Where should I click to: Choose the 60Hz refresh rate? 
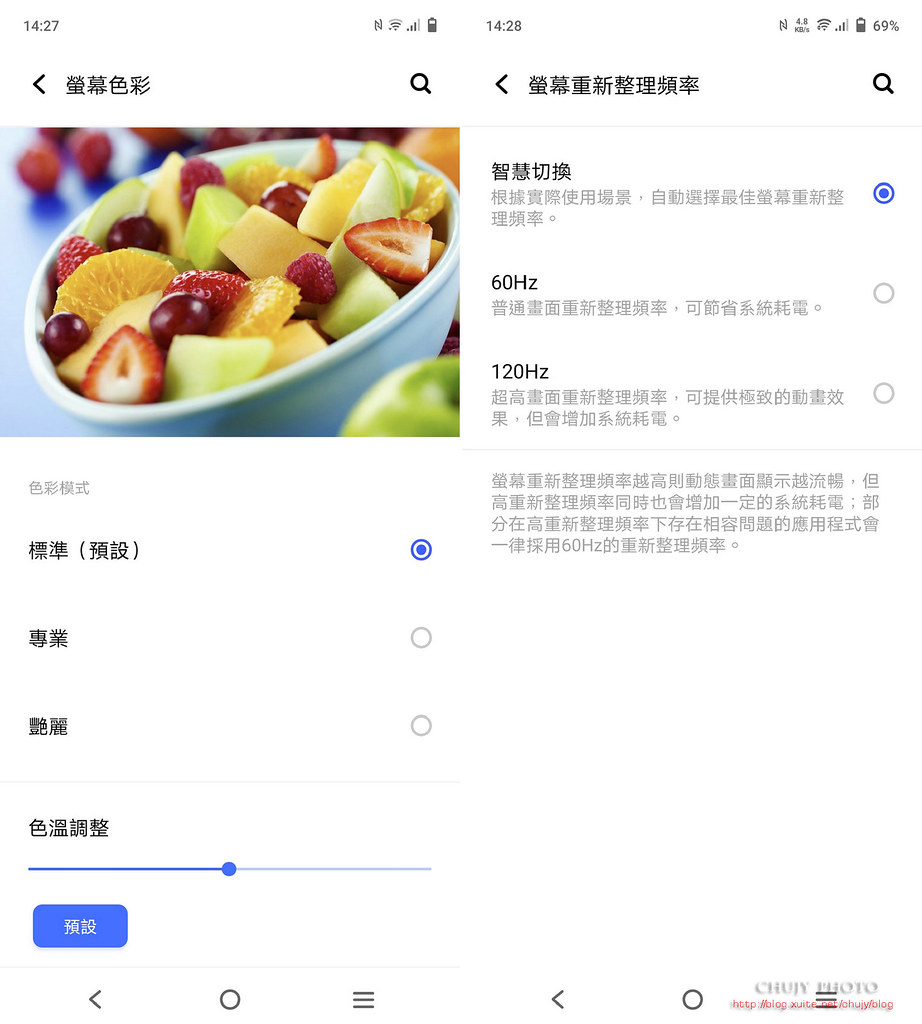click(883, 293)
